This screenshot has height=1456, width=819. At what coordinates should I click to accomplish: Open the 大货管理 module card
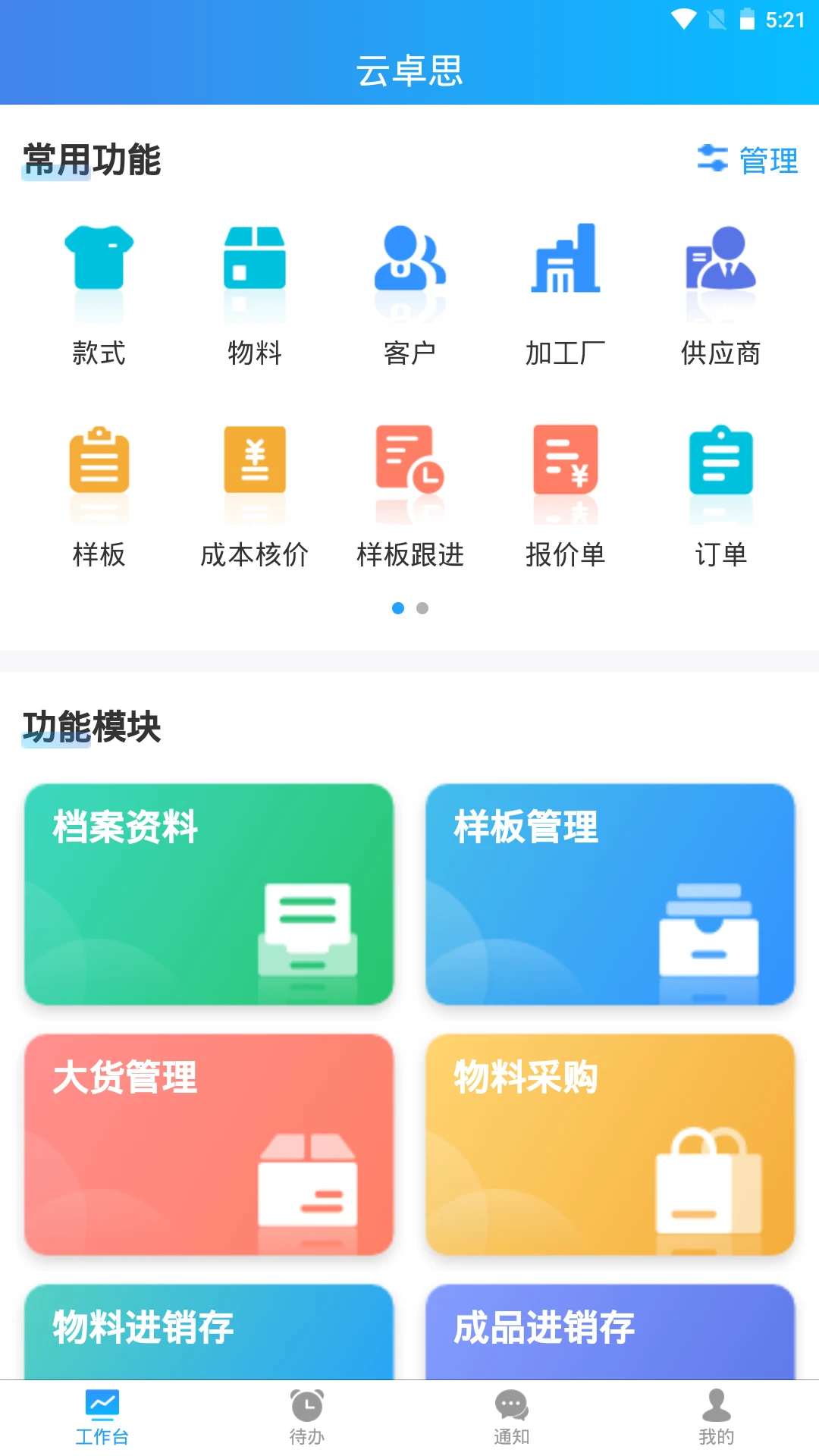[x=209, y=1144]
